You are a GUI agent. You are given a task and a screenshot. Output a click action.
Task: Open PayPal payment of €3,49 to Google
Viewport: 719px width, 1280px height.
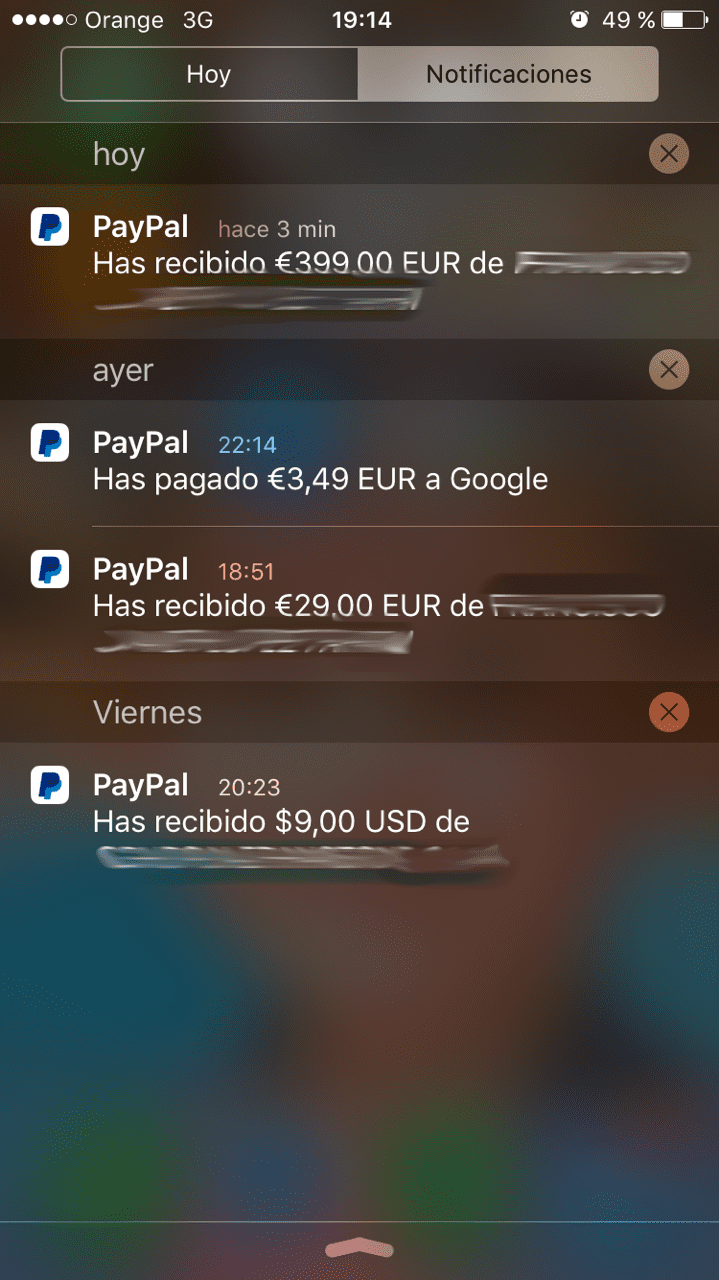tap(359, 462)
